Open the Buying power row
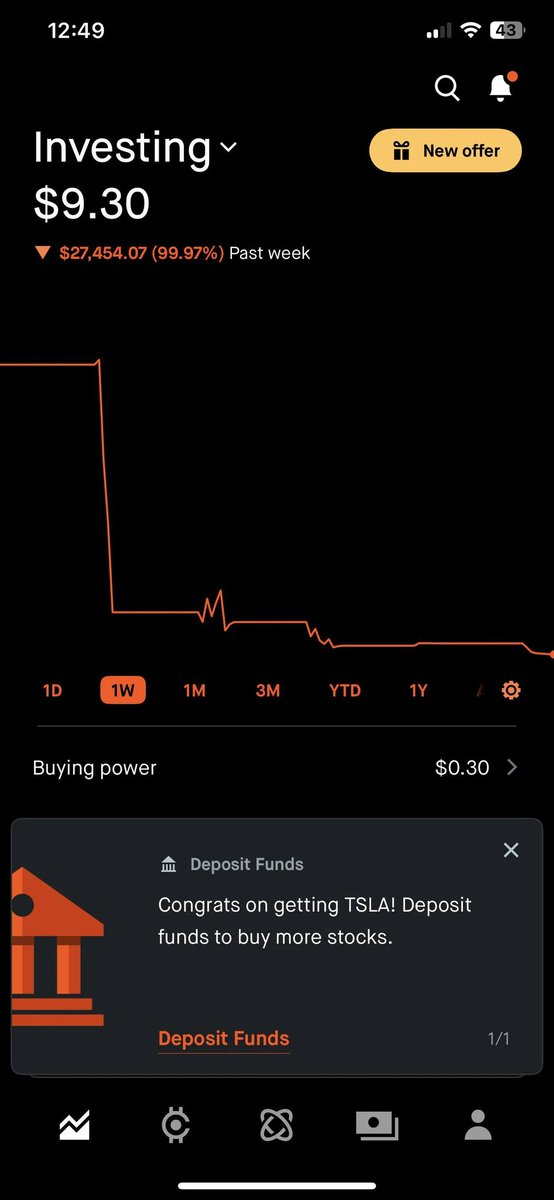 [x=277, y=768]
